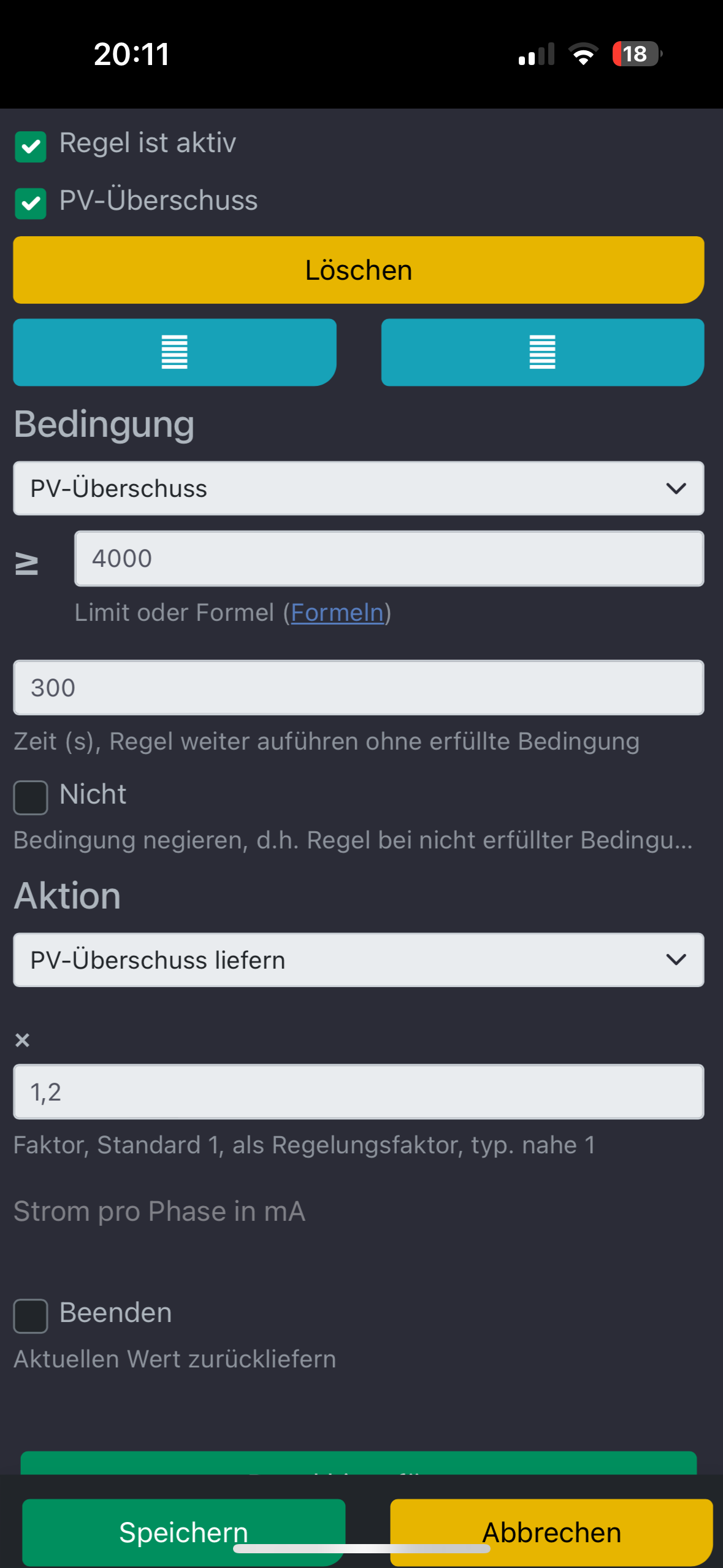Image resolution: width=723 pixels, height=1568 pixels.
Task: Uncheck the 'Regel ist aktiv' checkbox
Action: tap(31, 147)
